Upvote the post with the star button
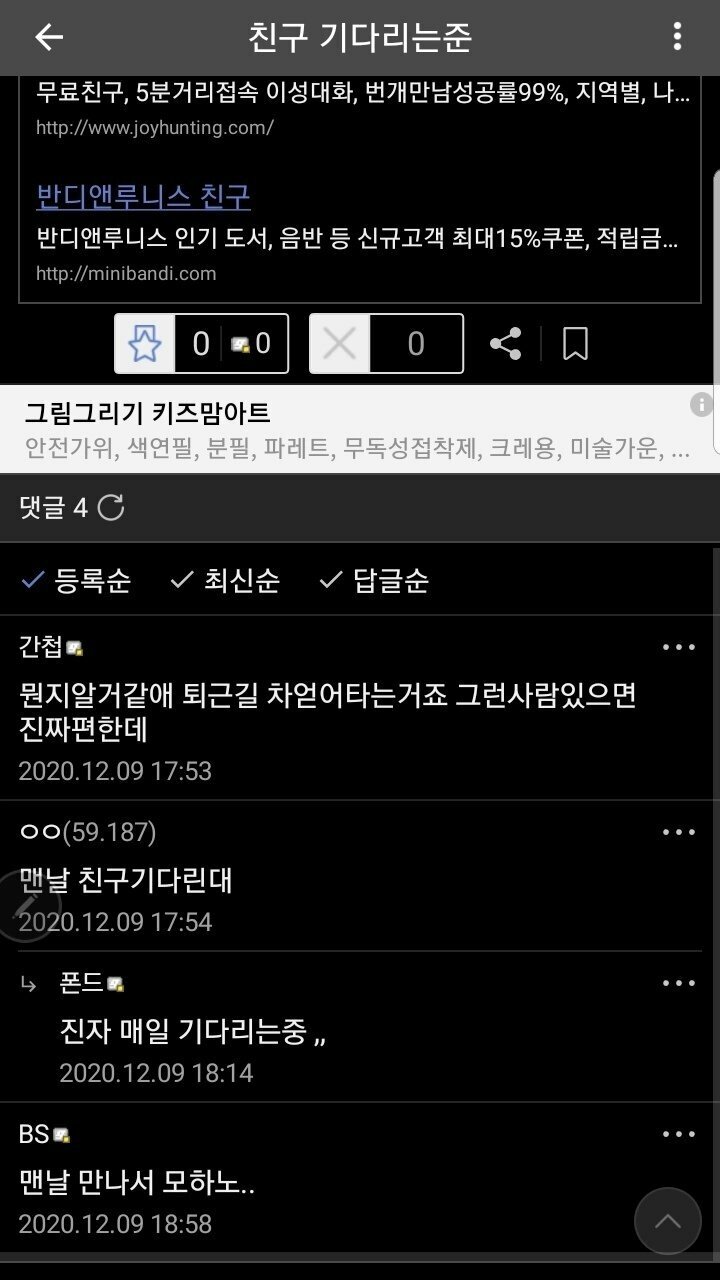This screenshot has width=720, height=1280. [x=145, y=344]
